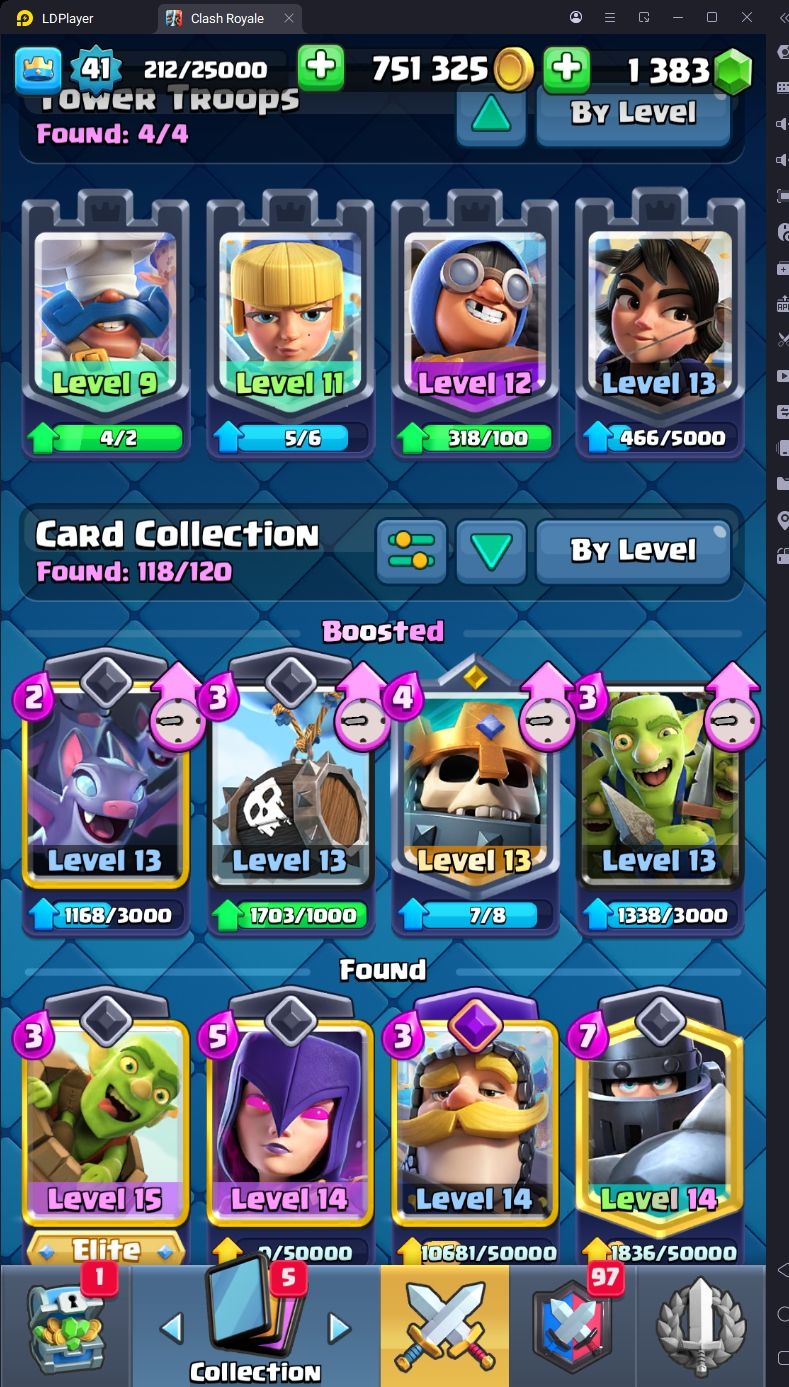The image size is (789, 1387).
Task: Change Card Collection sorting By Level
Action: pos(633,550)
